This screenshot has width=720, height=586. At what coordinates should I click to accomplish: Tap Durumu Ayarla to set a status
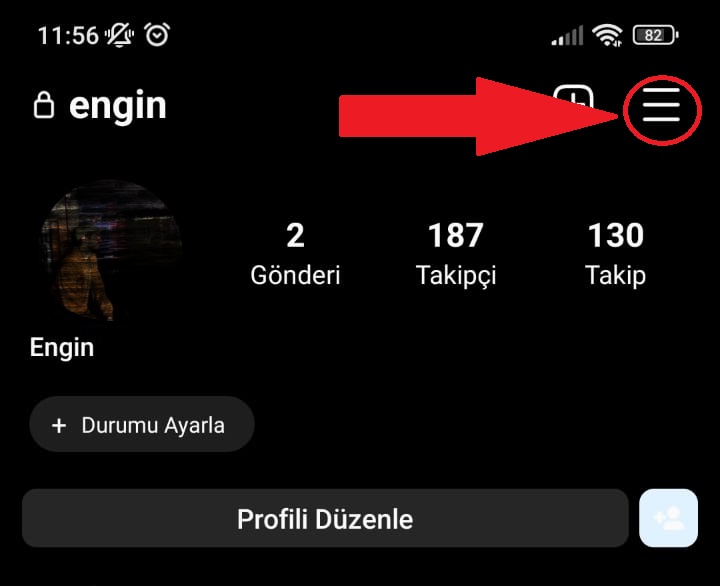[x=141, y=425]
